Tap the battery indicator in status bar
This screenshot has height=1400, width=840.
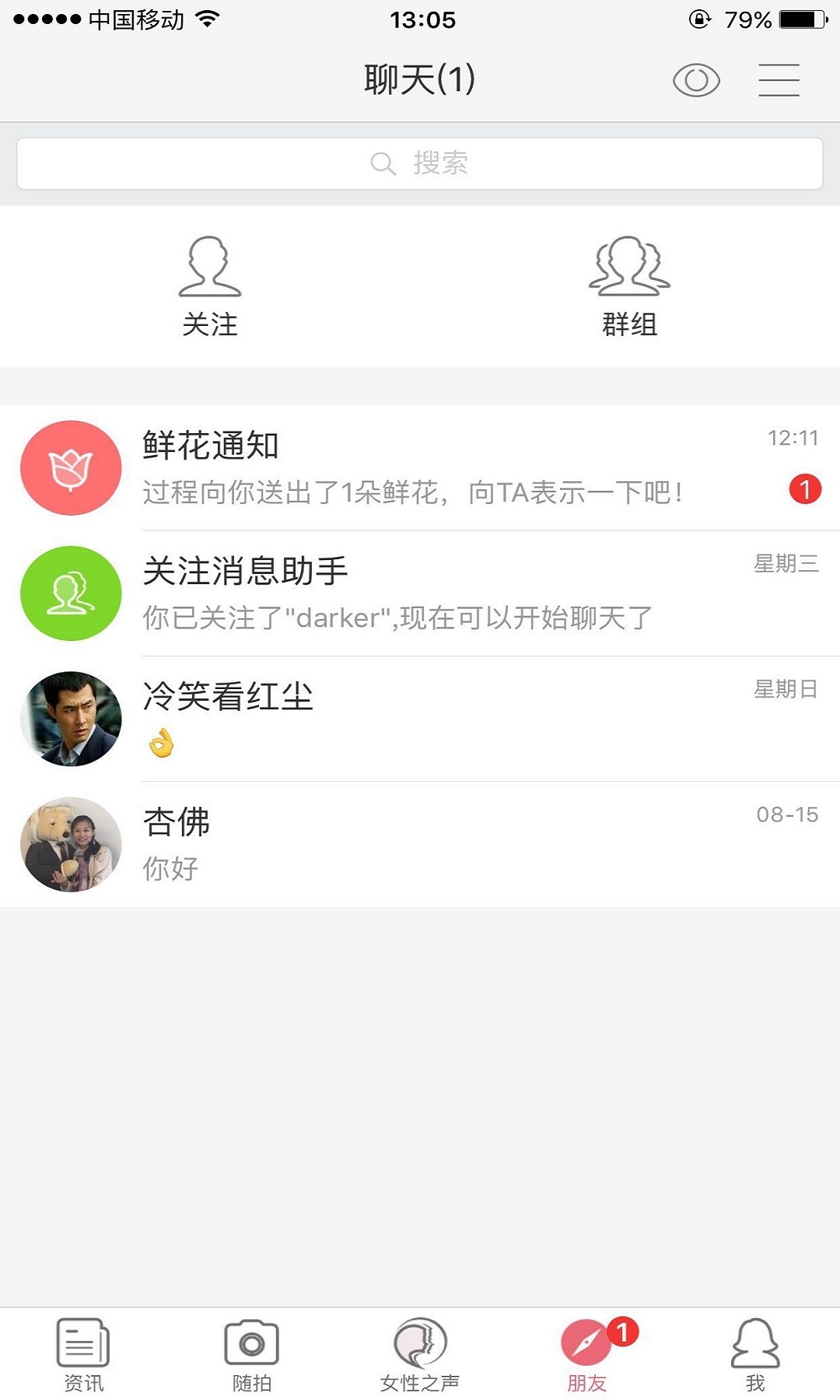pos(801,19)
